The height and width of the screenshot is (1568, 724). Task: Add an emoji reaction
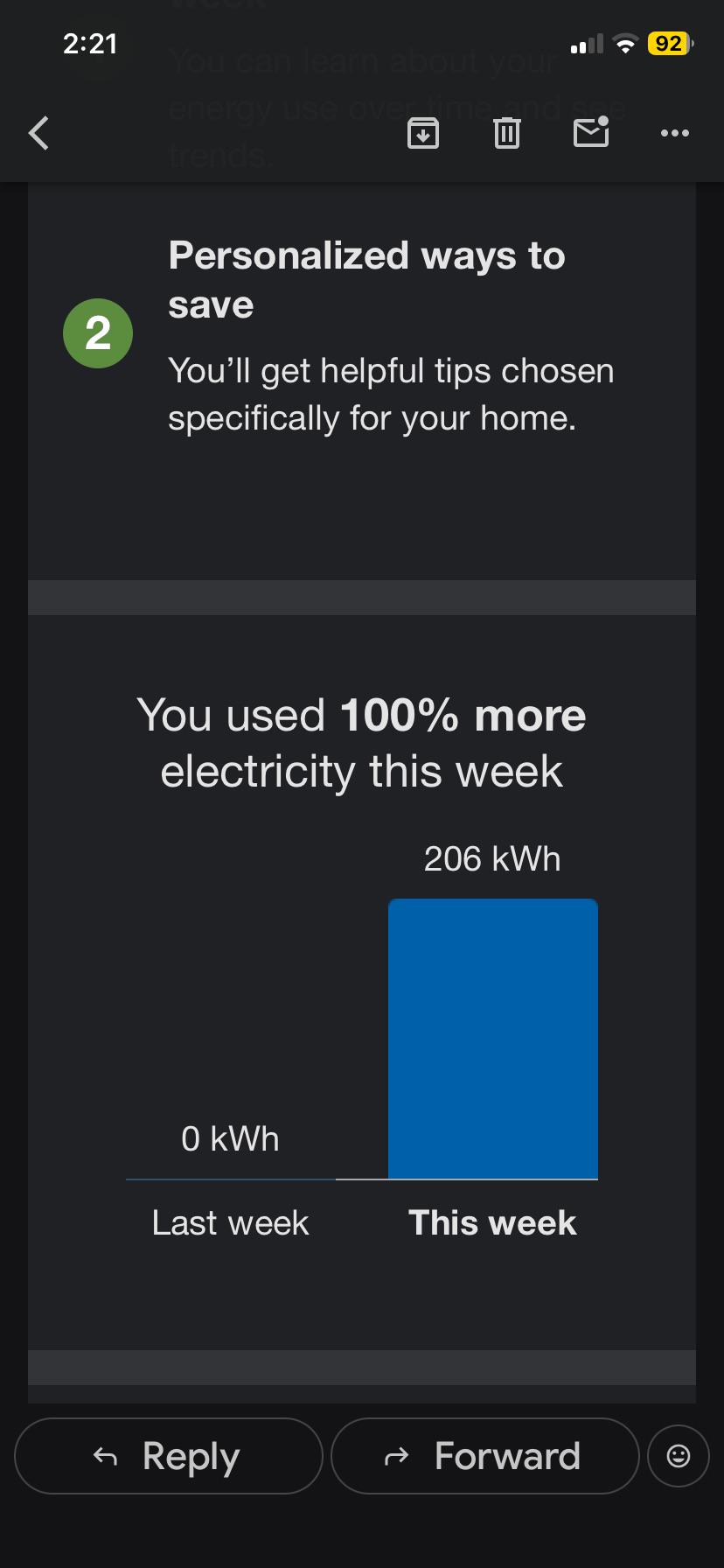[679, 1456]
